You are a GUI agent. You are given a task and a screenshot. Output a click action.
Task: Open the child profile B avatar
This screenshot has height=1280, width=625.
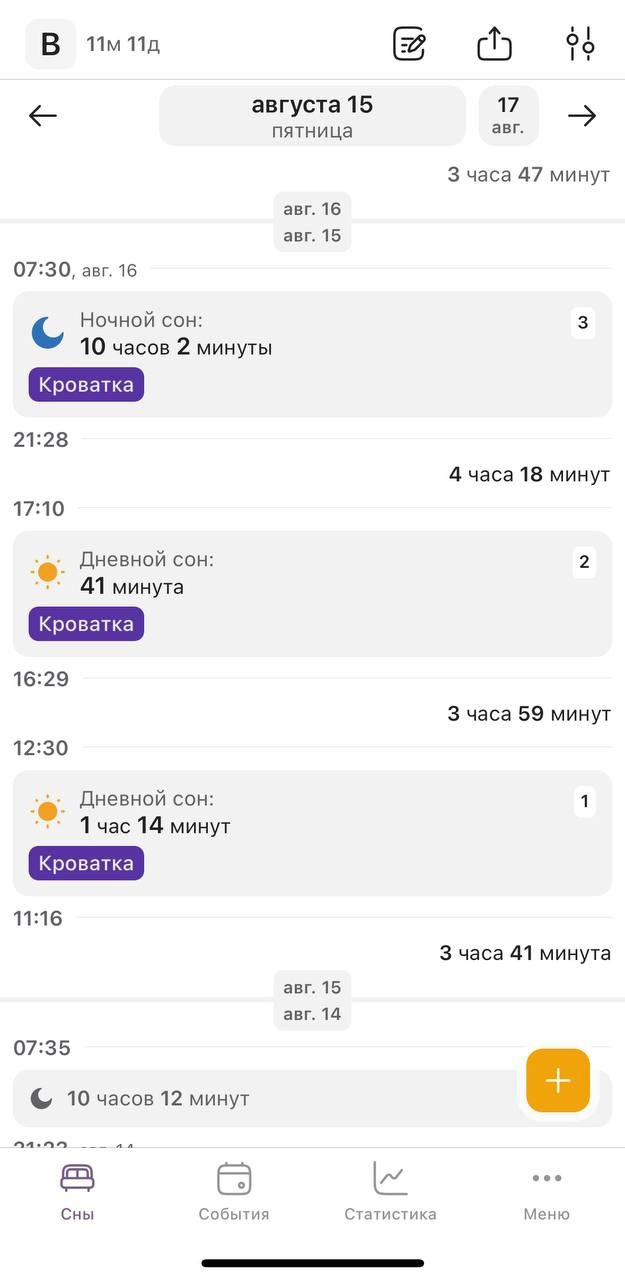tap(50, 44)
